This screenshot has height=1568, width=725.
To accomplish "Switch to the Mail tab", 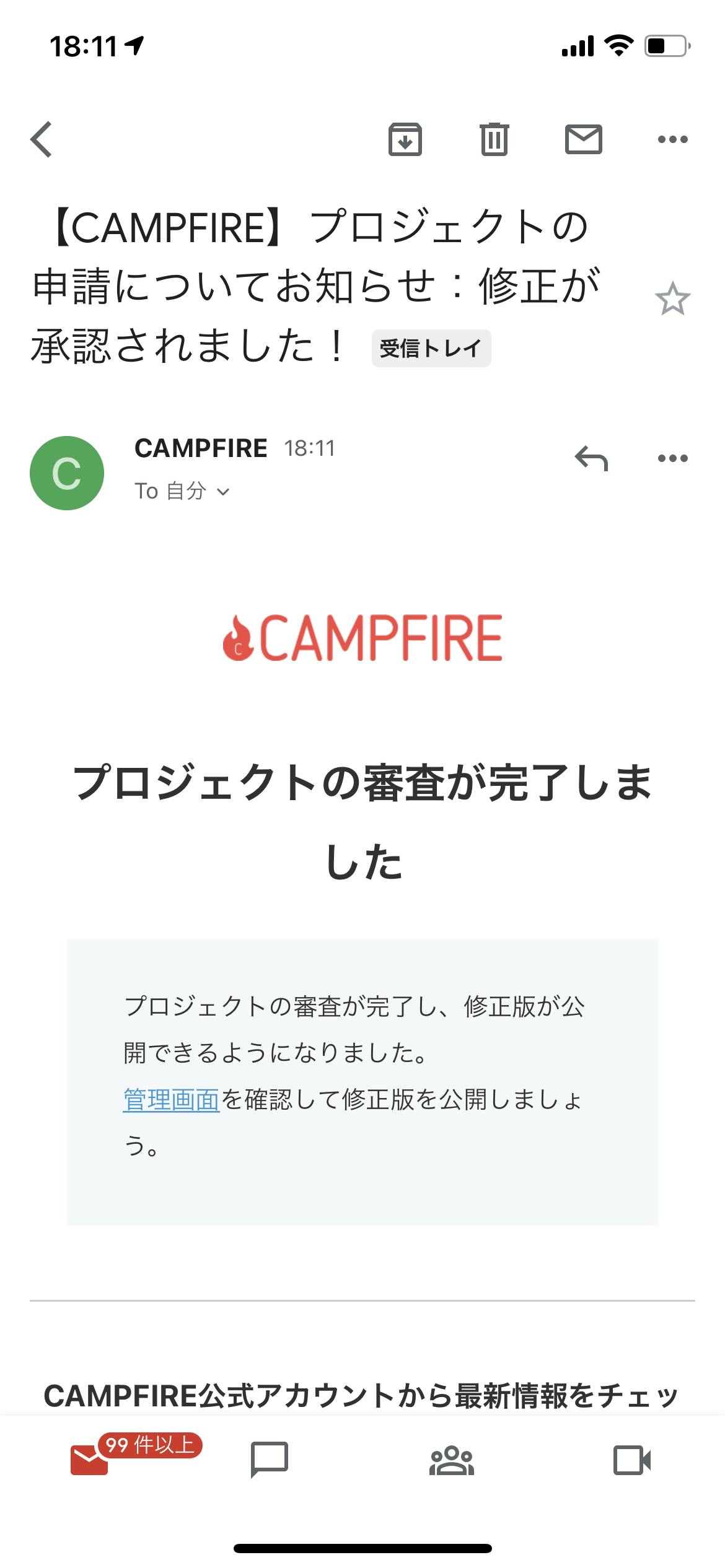I will pos(90,1459).
